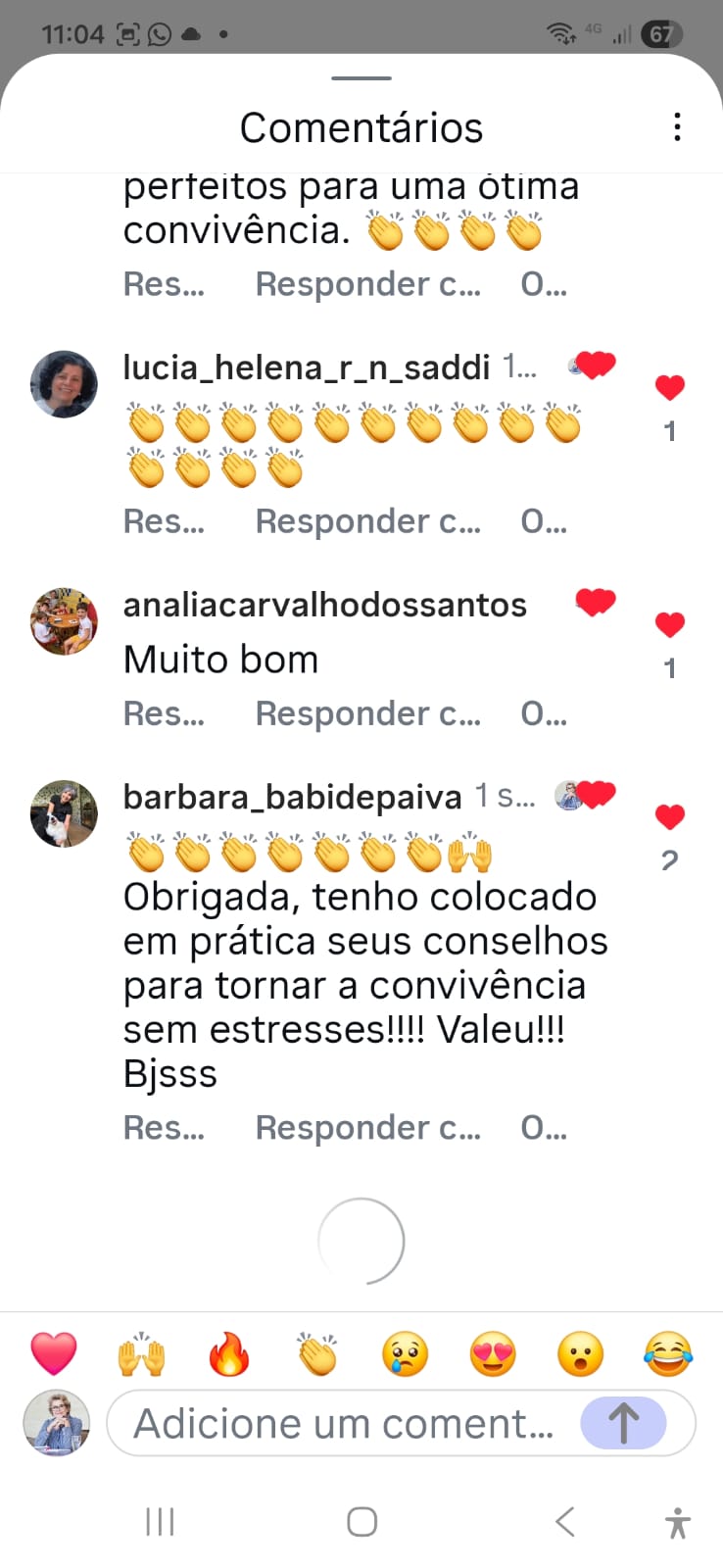723x1568 pixels.
Task: Choose the clapping hands quick reaction
Action: (316, 1353)
